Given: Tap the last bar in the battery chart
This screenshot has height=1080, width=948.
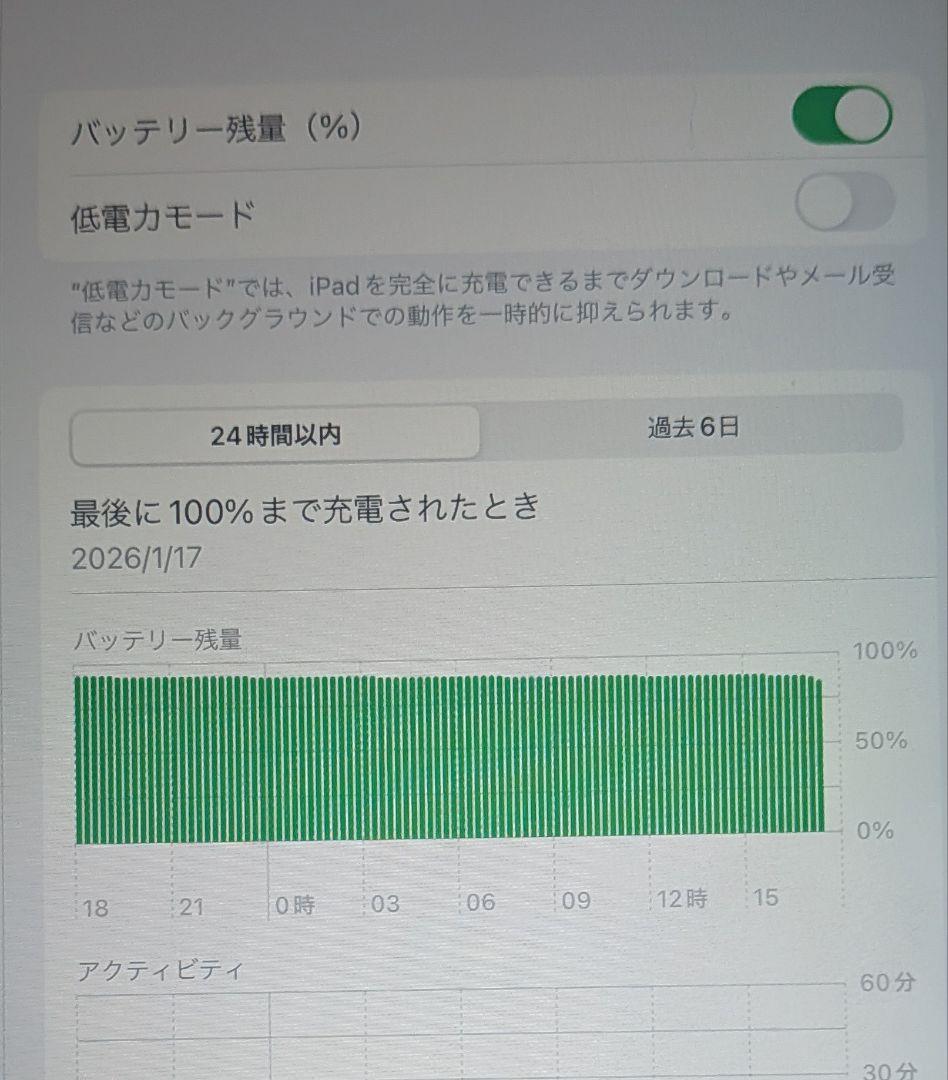Looking at the screenshot, I should (x=818, y=760).
